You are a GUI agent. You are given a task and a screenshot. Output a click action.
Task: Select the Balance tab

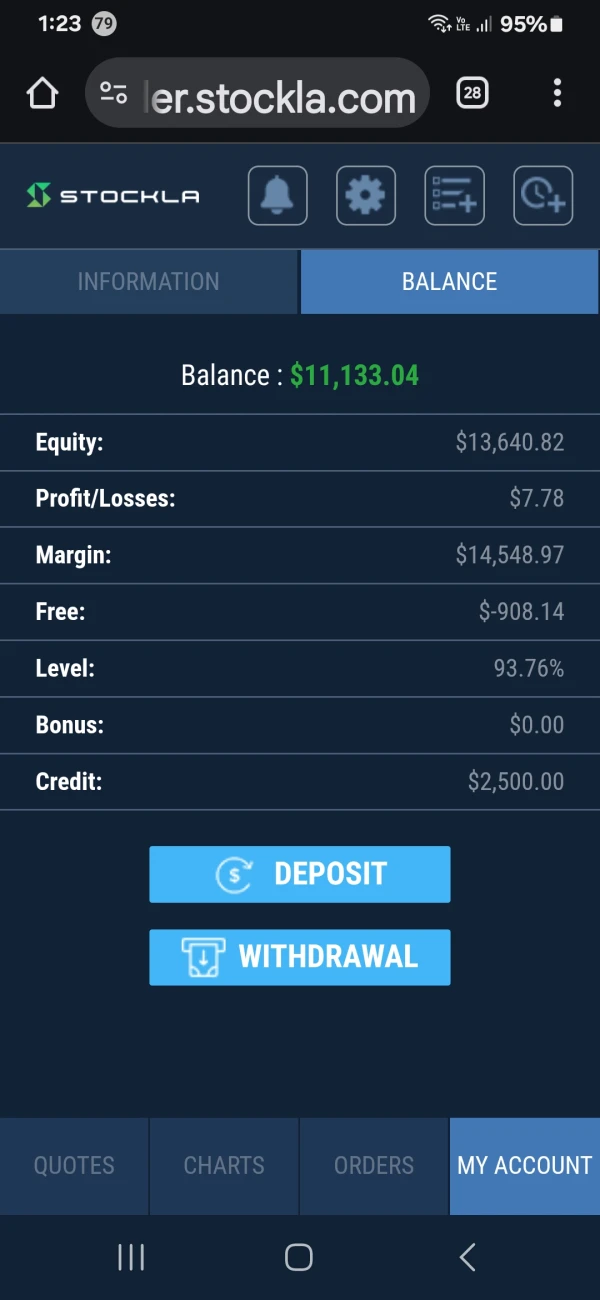pyautogui.click(x=450, y=282)
